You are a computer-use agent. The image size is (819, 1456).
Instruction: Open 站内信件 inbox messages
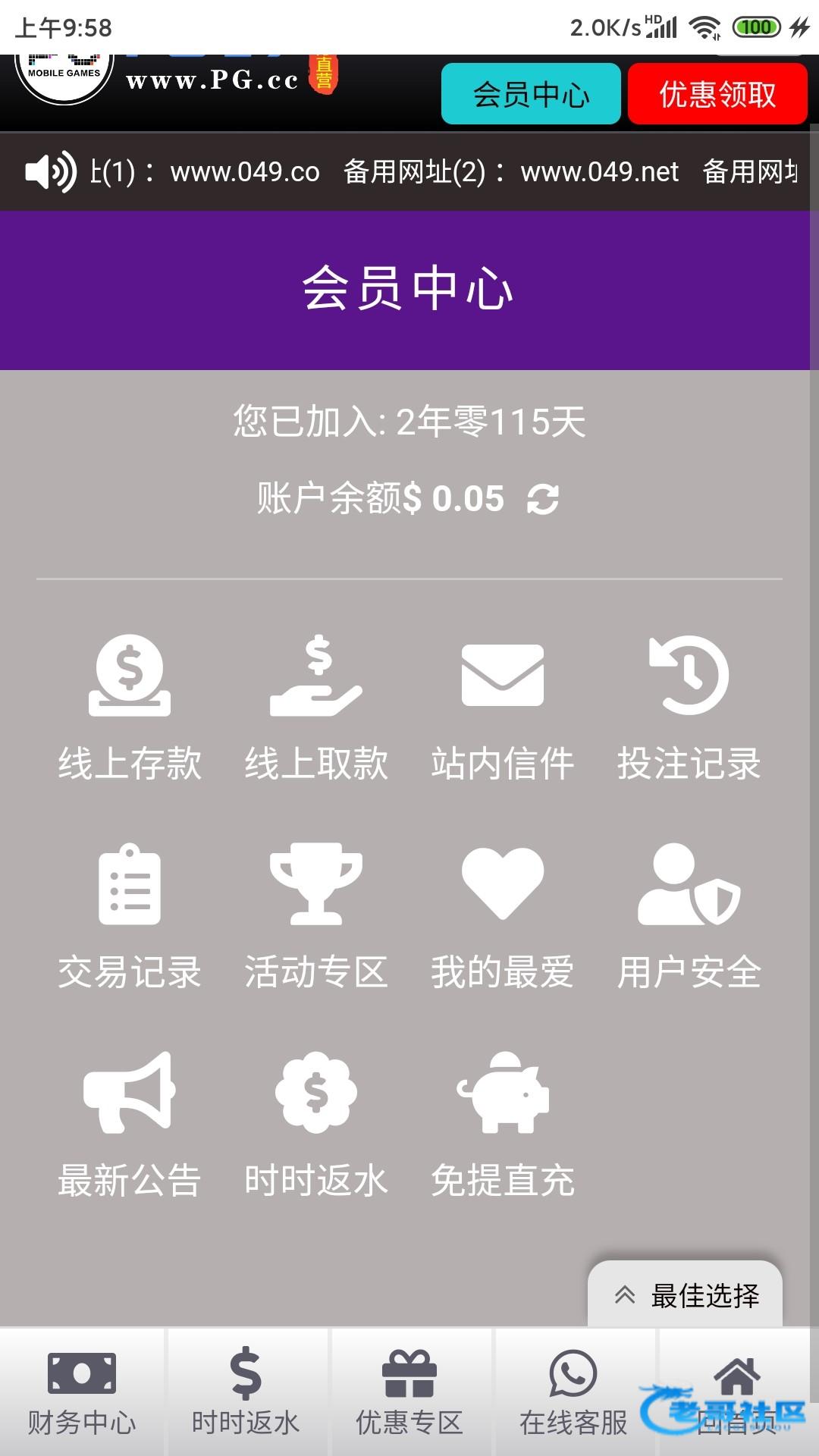[x=503, y=707]
